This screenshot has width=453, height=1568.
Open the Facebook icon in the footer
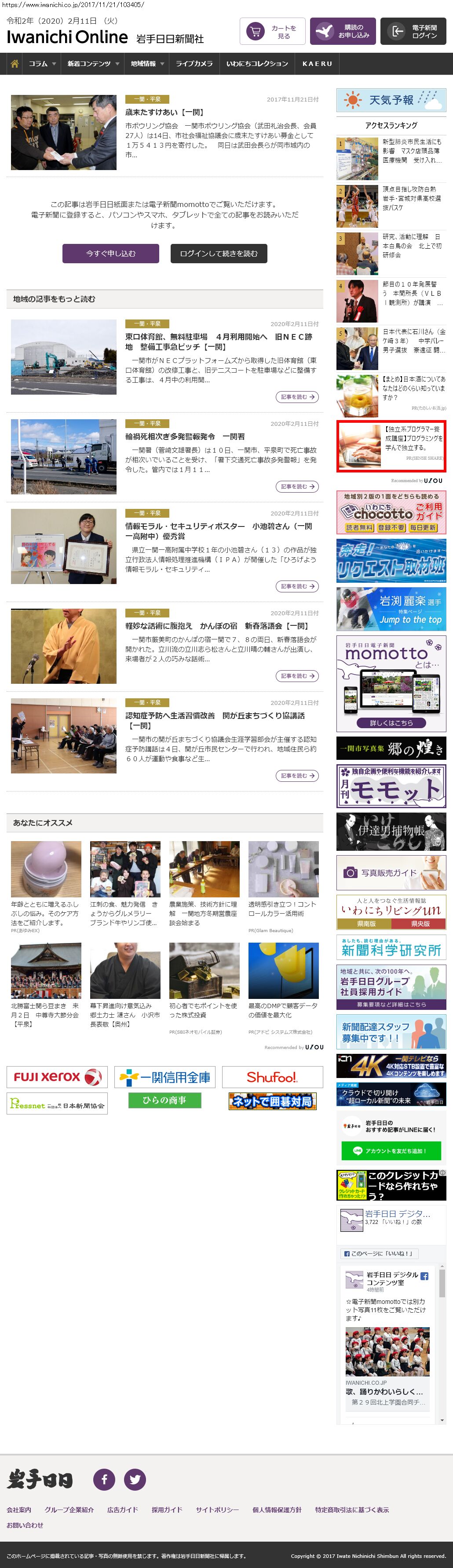pyautogui.click(x=104, y=1479)
